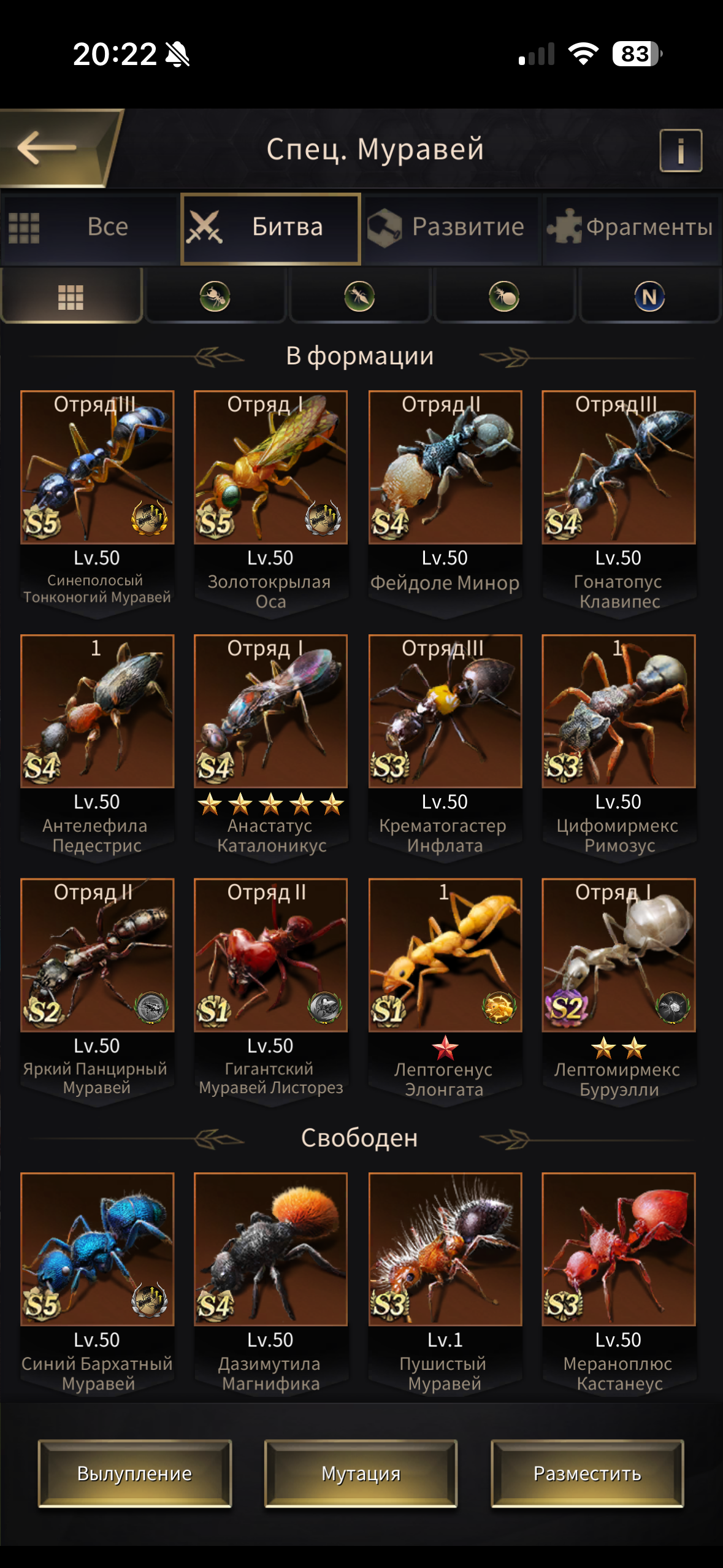723x1568 pixels.
Task: Tap the Вылупление button
Action: [135, 1473]
